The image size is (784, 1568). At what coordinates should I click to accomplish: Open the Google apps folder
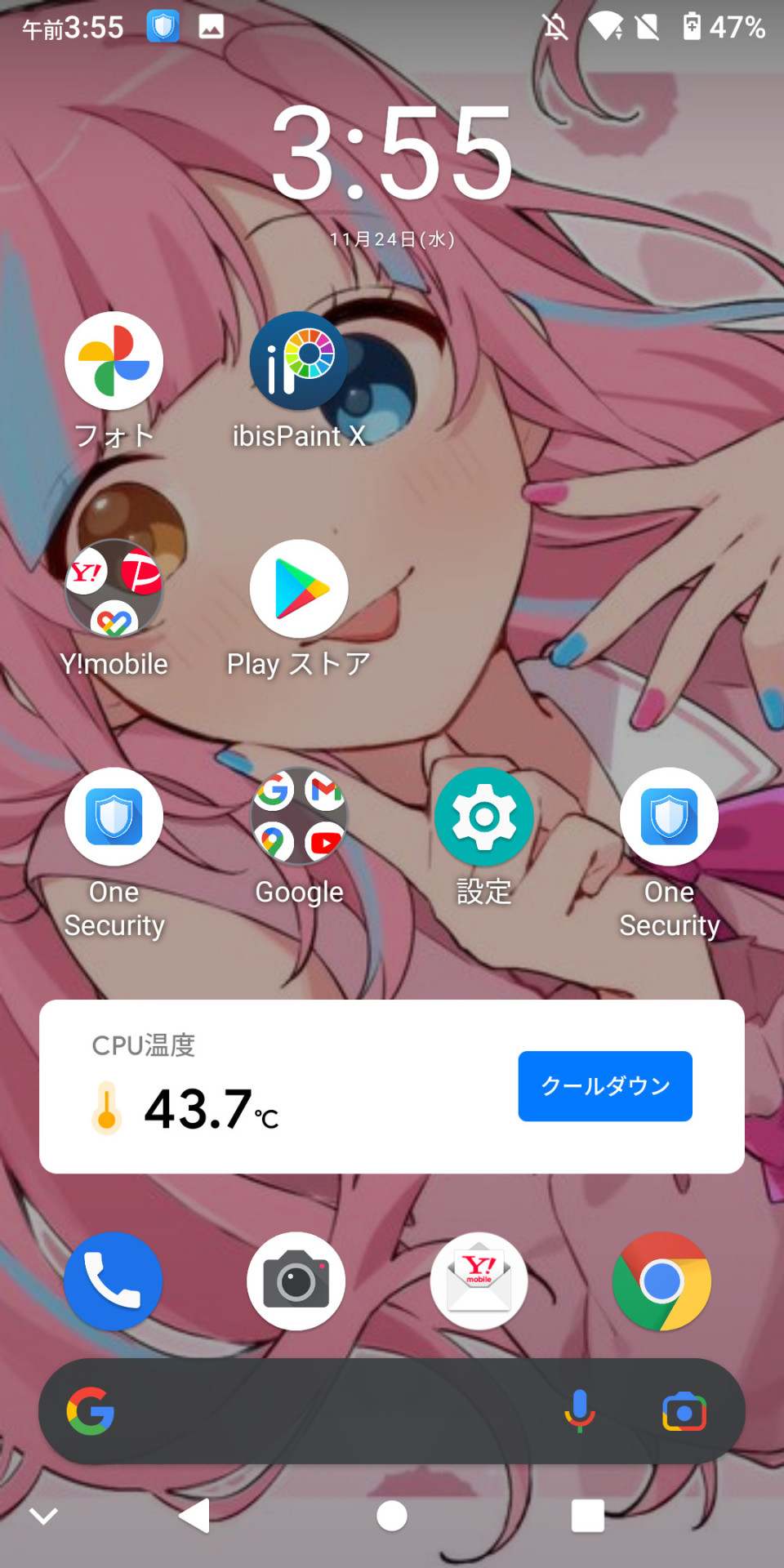click(299, 817)
